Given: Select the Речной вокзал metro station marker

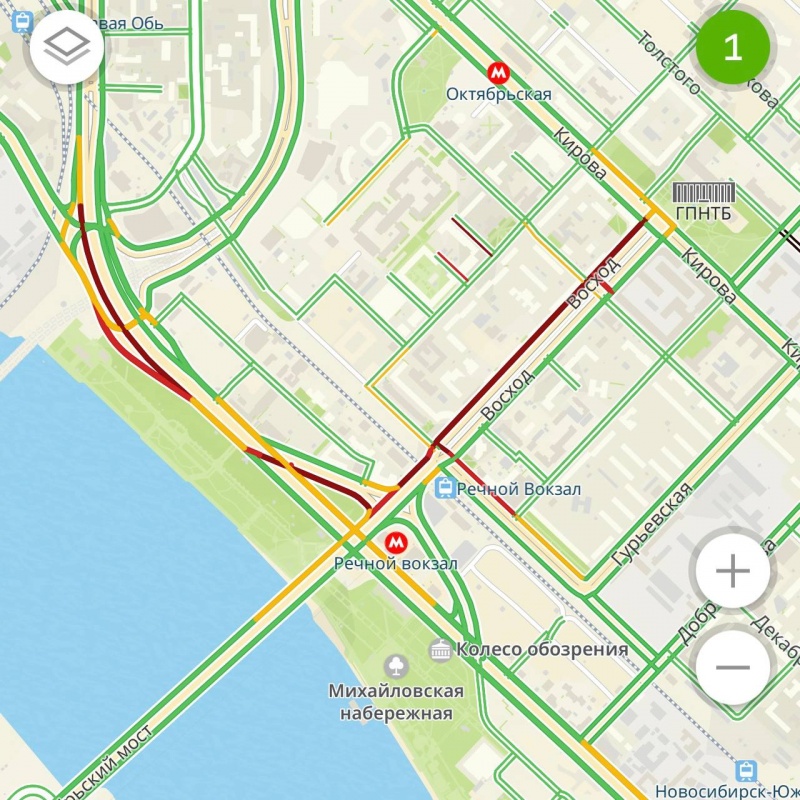Looking at the screenshot, I should coord(397,542).
